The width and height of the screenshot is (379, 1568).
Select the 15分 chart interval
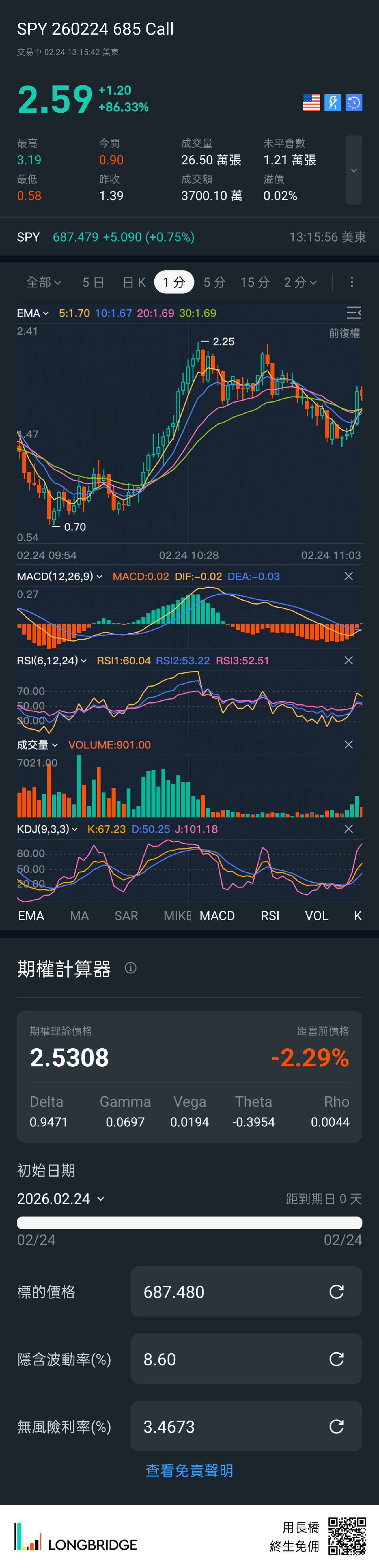click(x=255, y=282)
